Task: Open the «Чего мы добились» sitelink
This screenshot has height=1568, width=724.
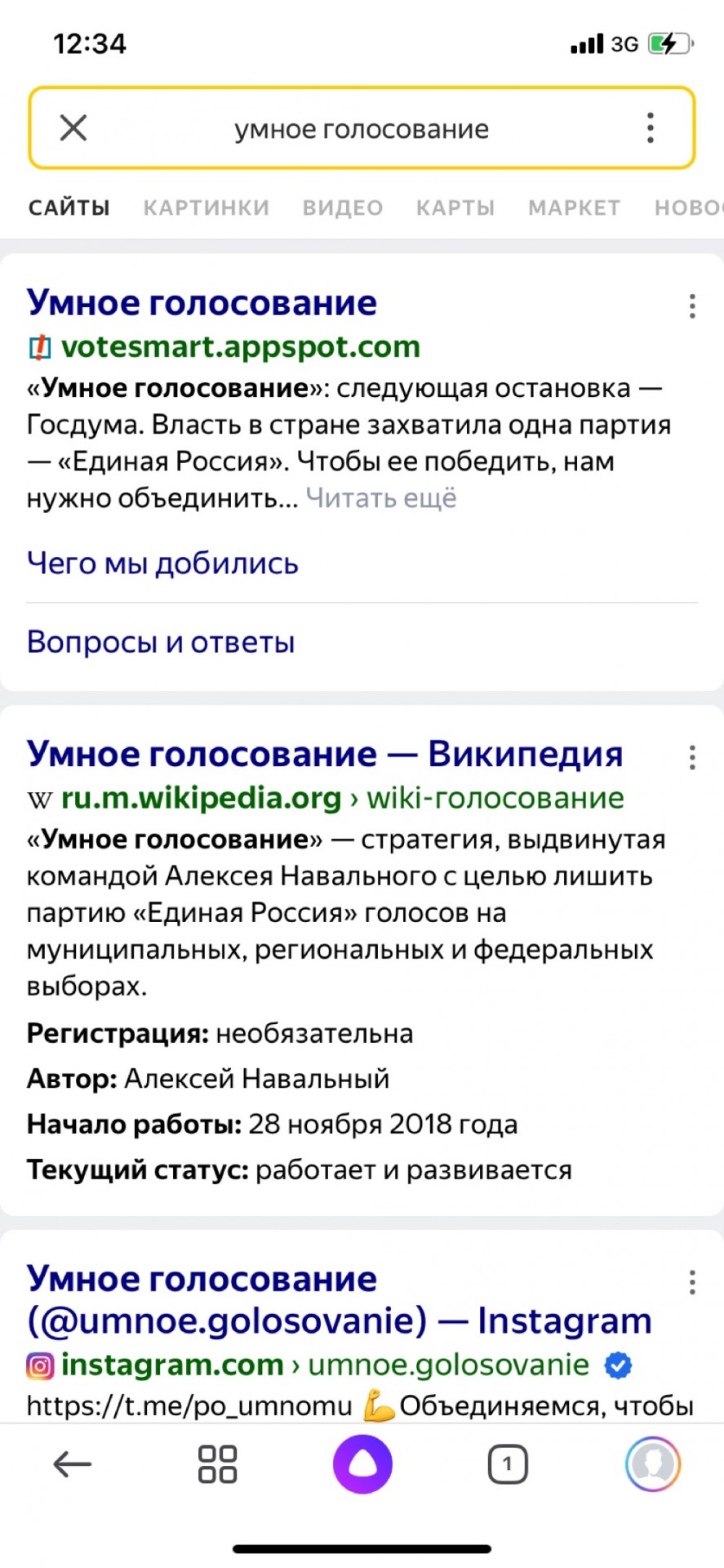Action: click(x=162, y=563)
